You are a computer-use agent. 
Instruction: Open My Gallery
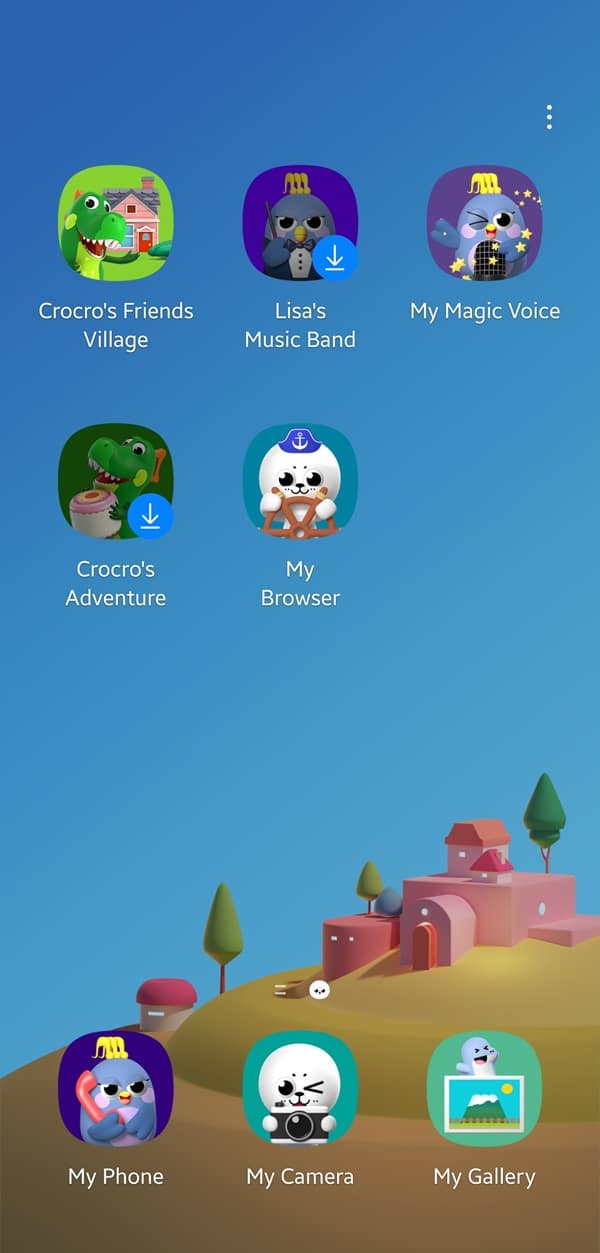pyautogui.click(x=485, y=1089)
